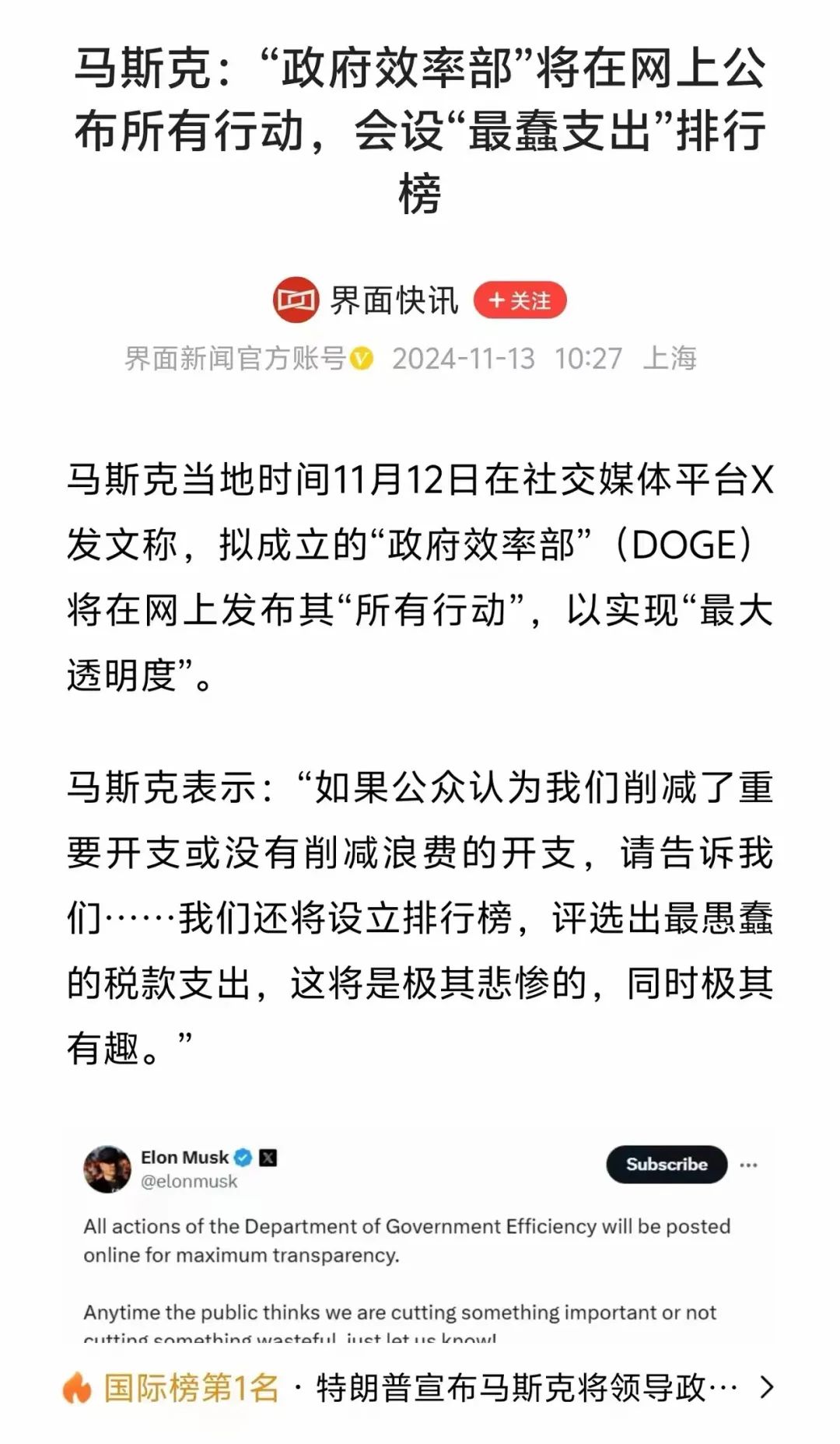Click the 界面新闻官方账号 account name
The width and height of the screenshot is (840, 1444).
(237, 359)
